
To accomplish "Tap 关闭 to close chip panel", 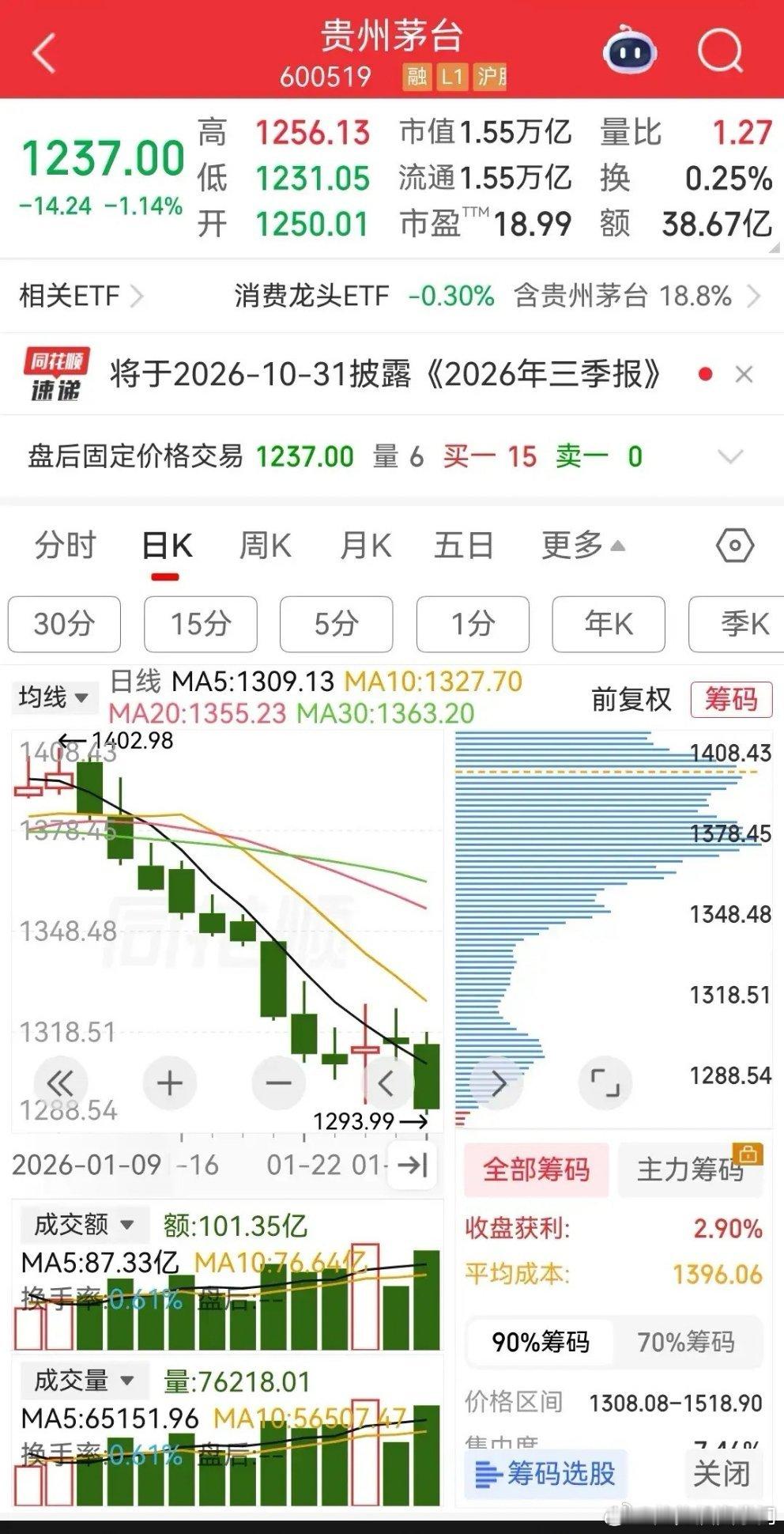I will point(722,1473).
